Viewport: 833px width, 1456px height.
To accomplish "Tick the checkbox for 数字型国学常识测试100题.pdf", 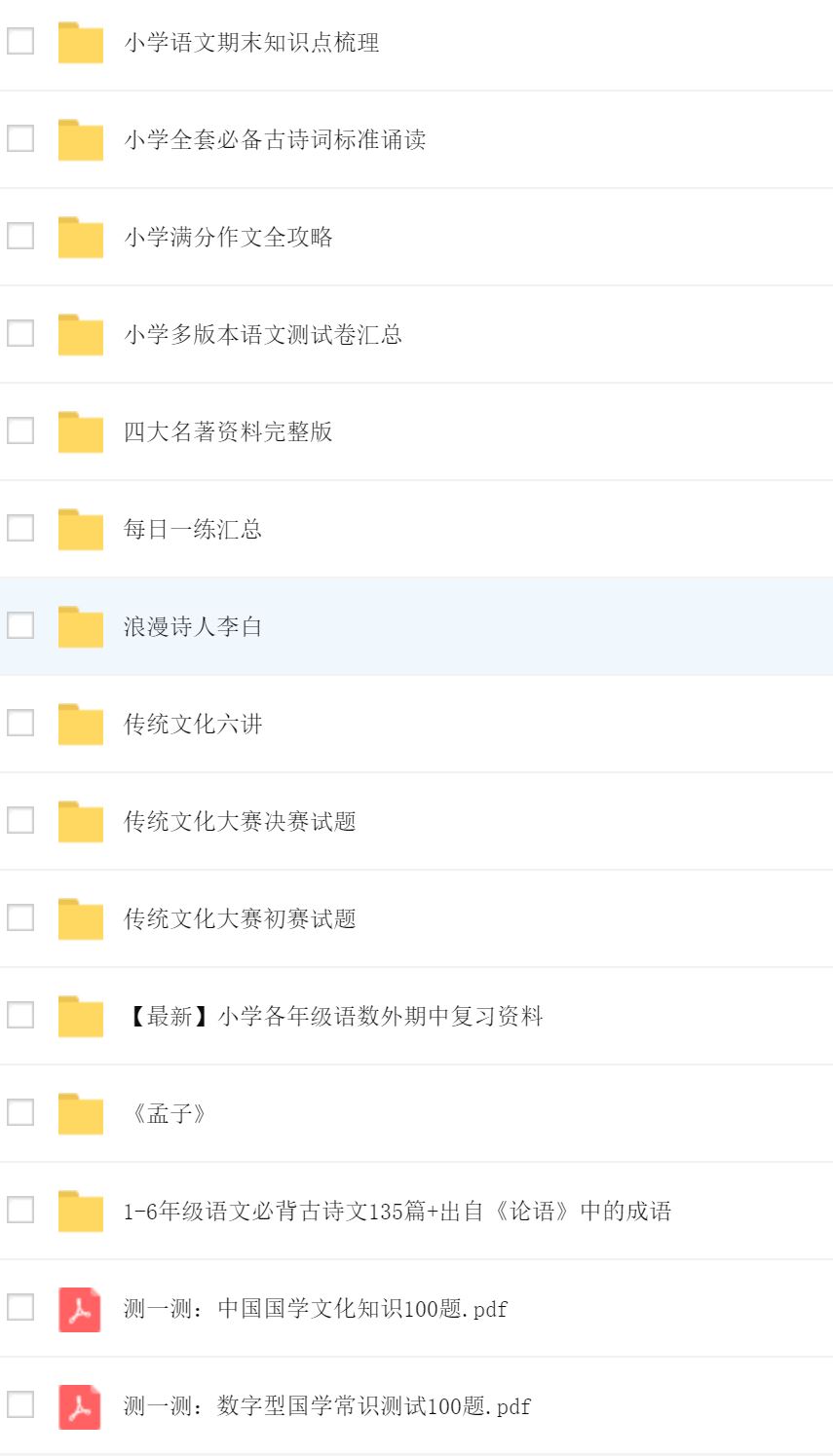I will (x=20, y=1404).
